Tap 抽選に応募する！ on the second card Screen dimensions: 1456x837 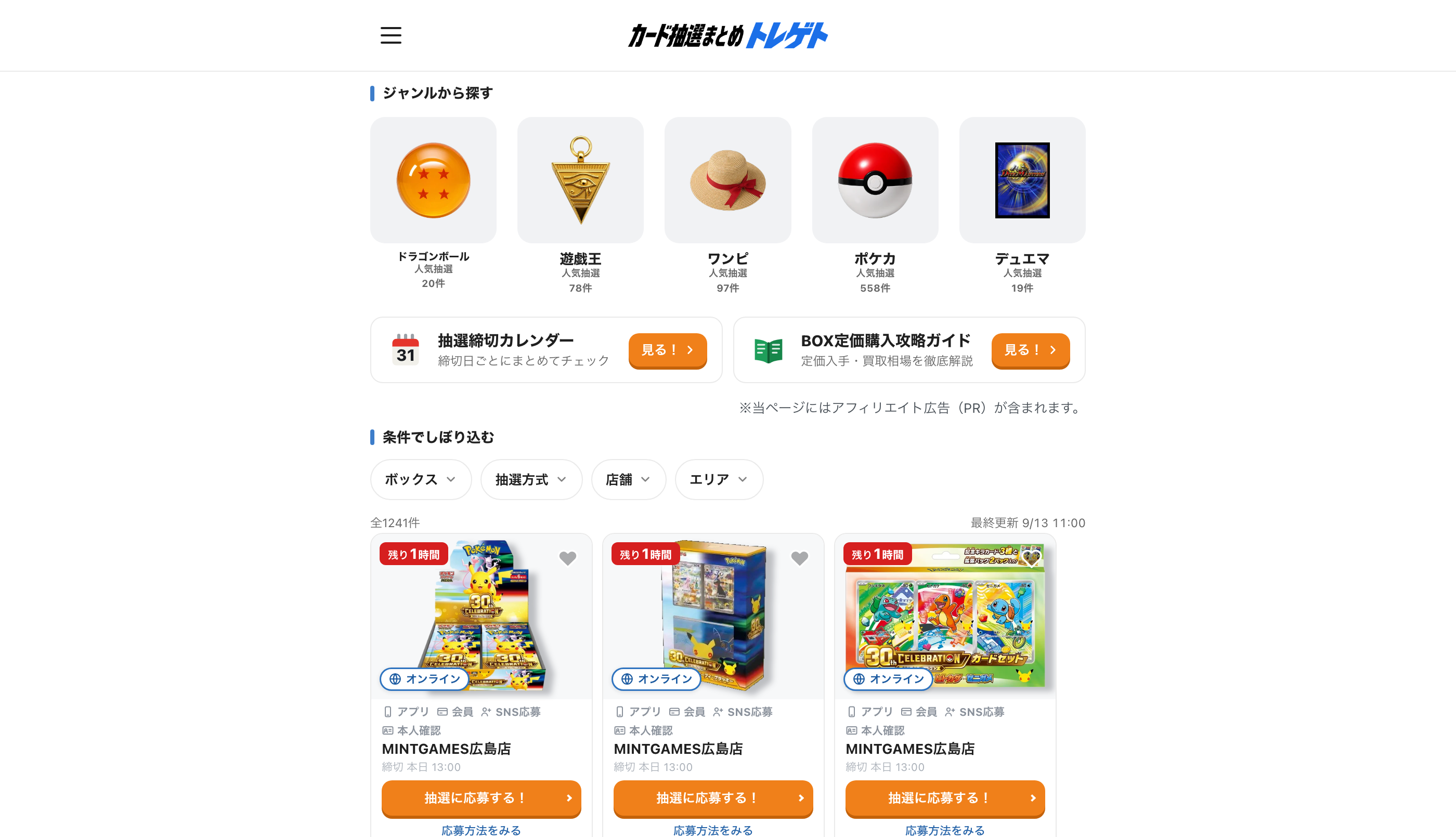point(713,798)
